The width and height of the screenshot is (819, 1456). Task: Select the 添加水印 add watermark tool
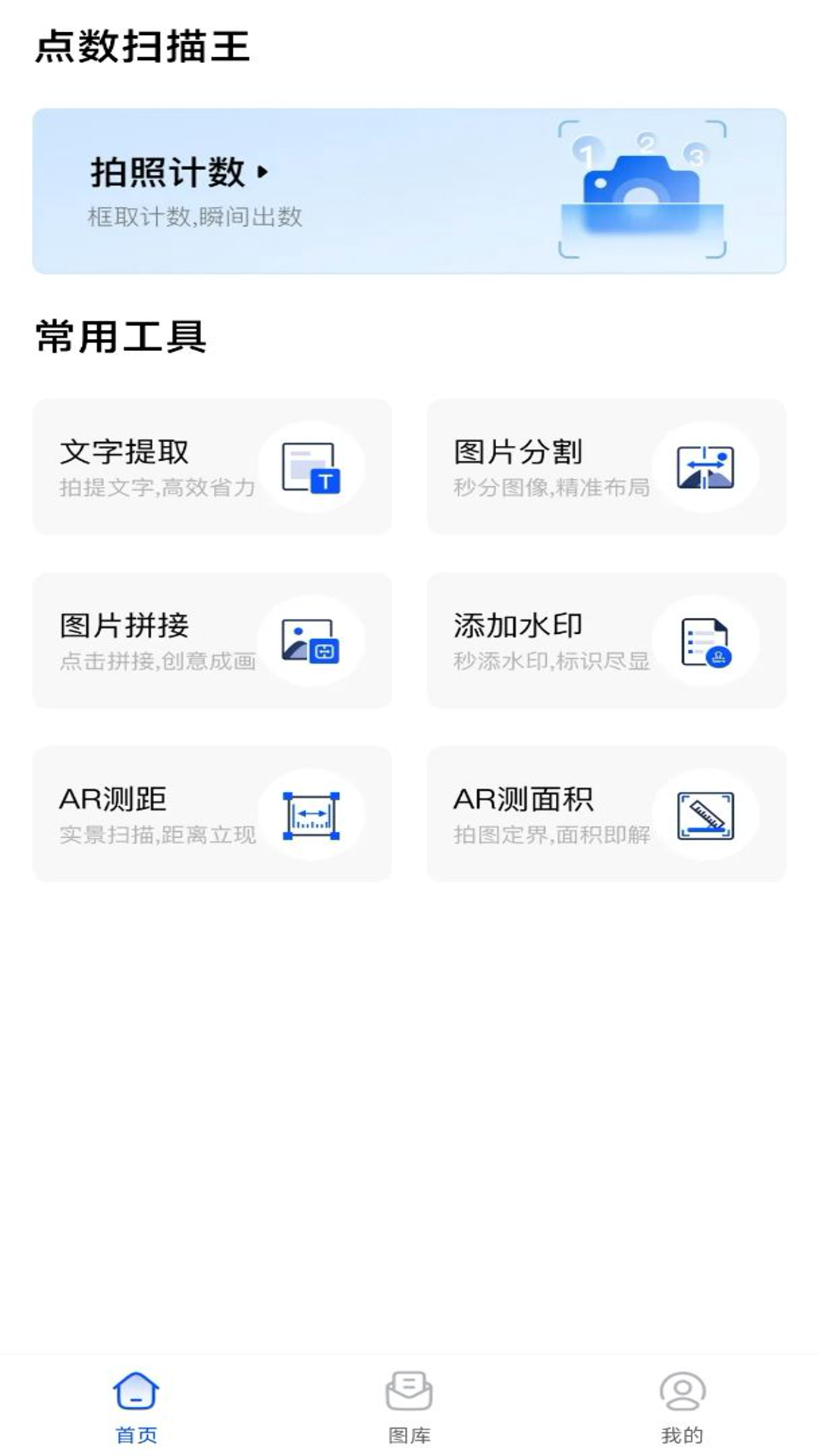[x=606, y=641]
